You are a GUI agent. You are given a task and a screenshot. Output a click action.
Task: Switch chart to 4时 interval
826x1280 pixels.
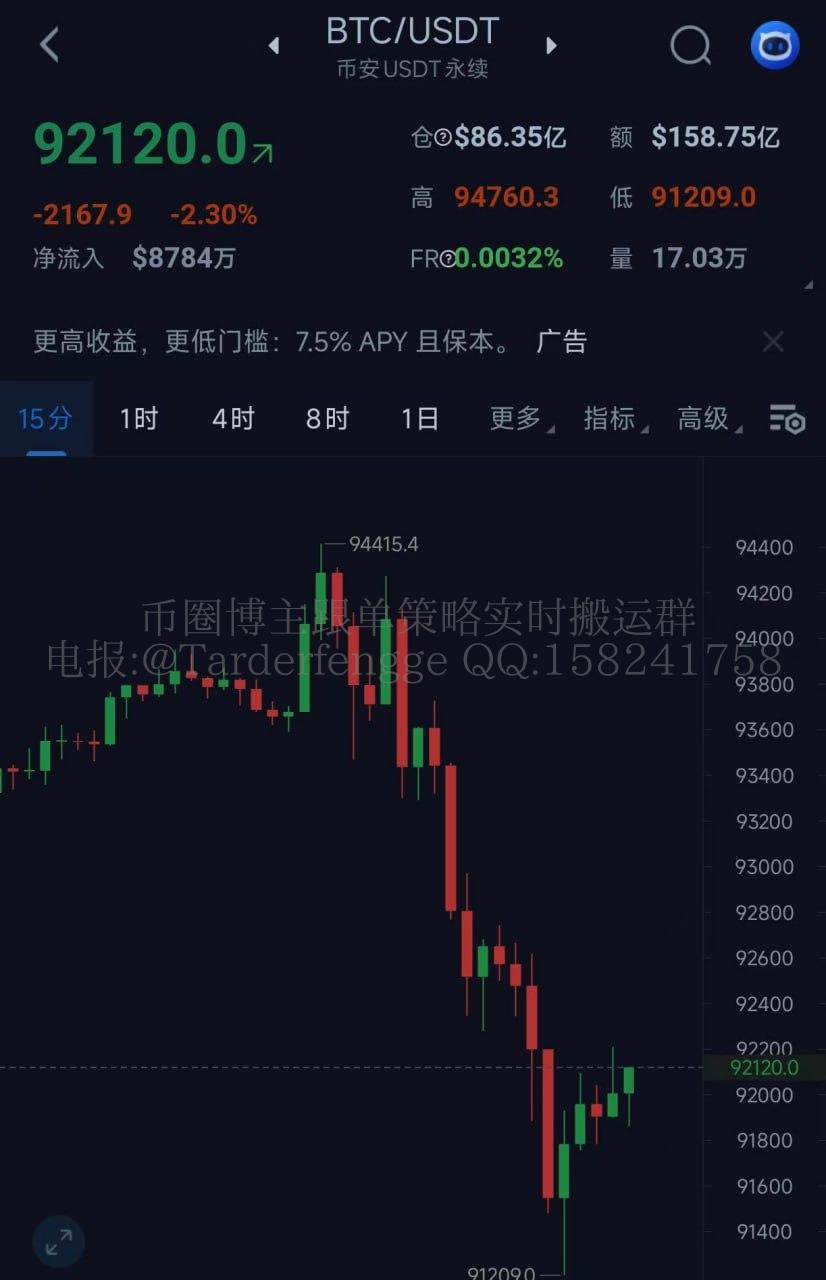pyautogui.click(x=233, y=418)
